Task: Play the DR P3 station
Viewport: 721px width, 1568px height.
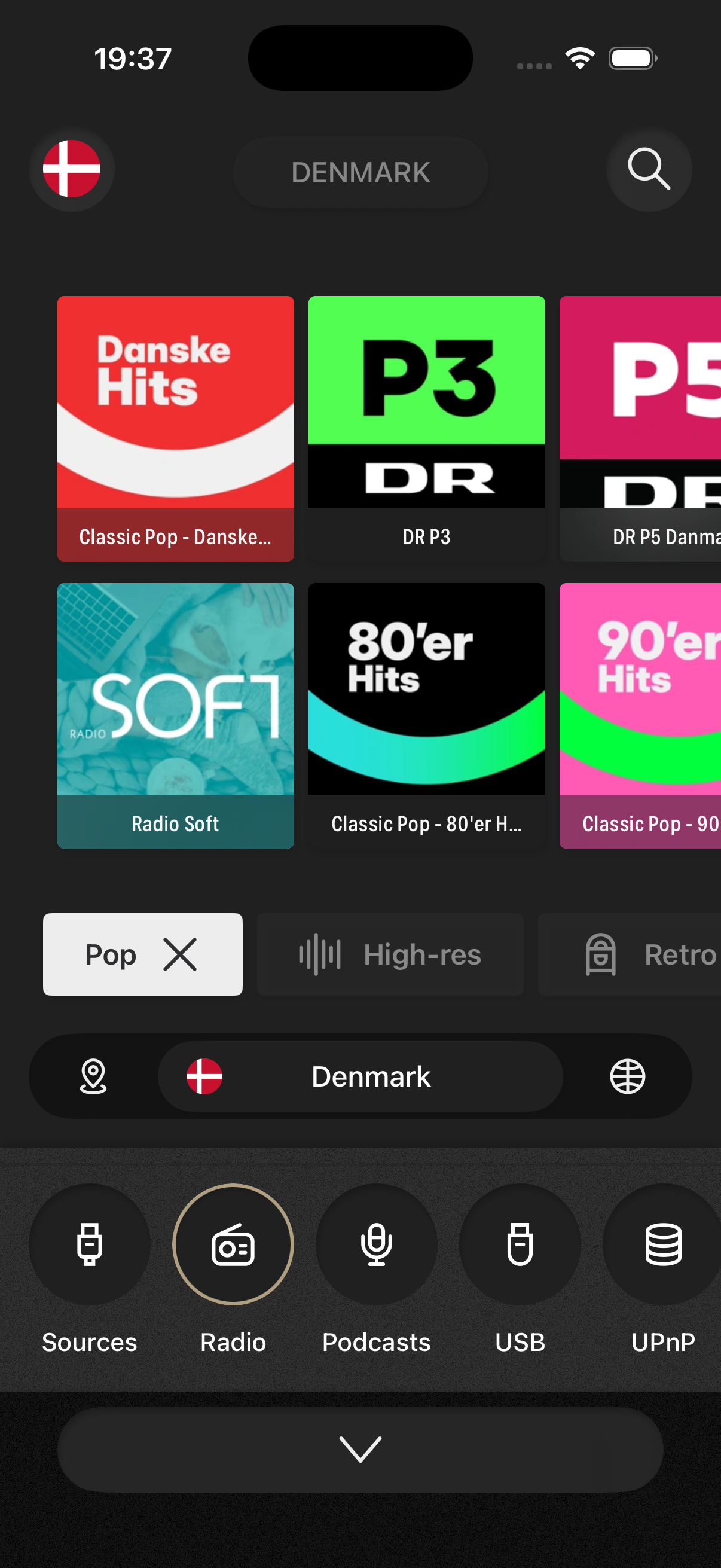Action: (x=426, y=426)
